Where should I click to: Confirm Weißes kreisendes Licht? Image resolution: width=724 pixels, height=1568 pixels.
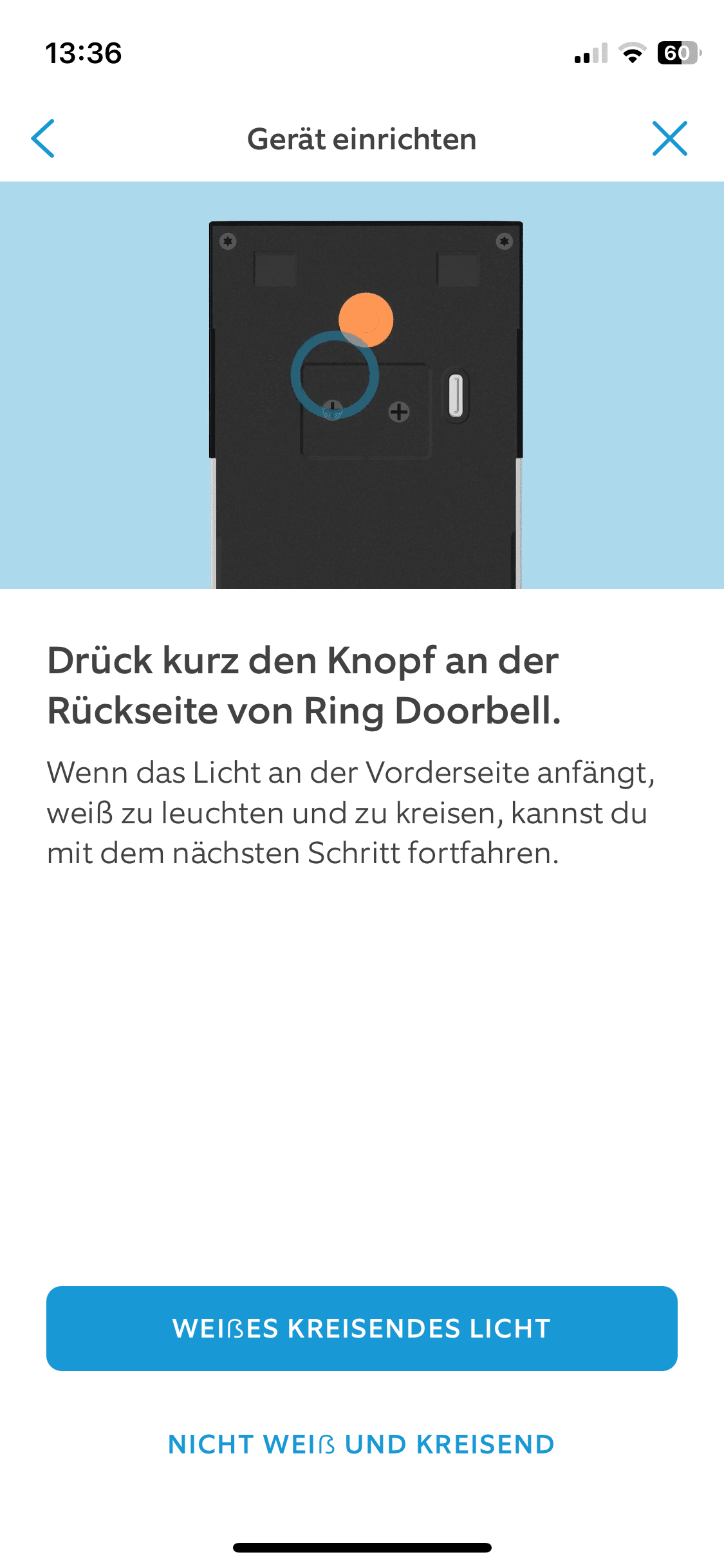[x=362, y=1328]
